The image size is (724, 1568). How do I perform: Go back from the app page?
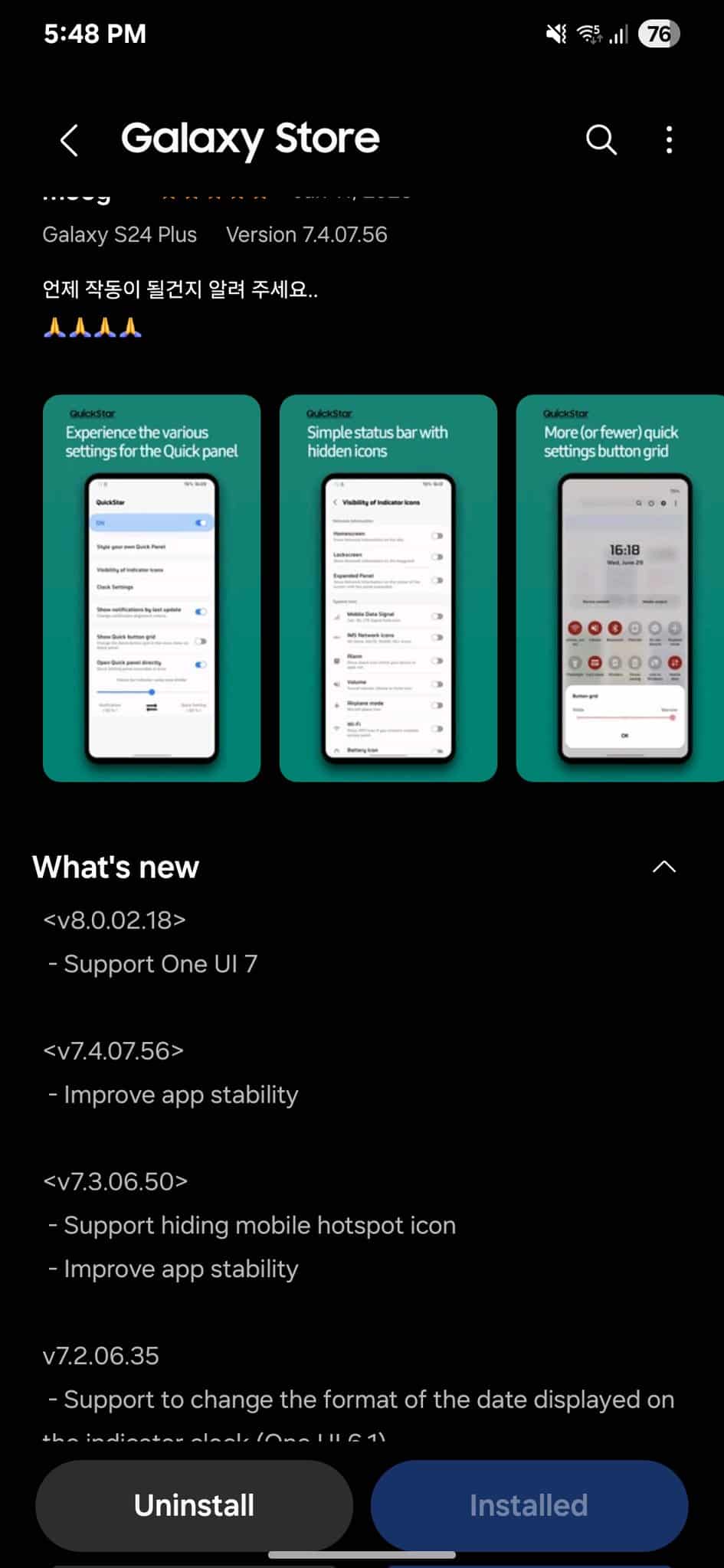(69, 140)
